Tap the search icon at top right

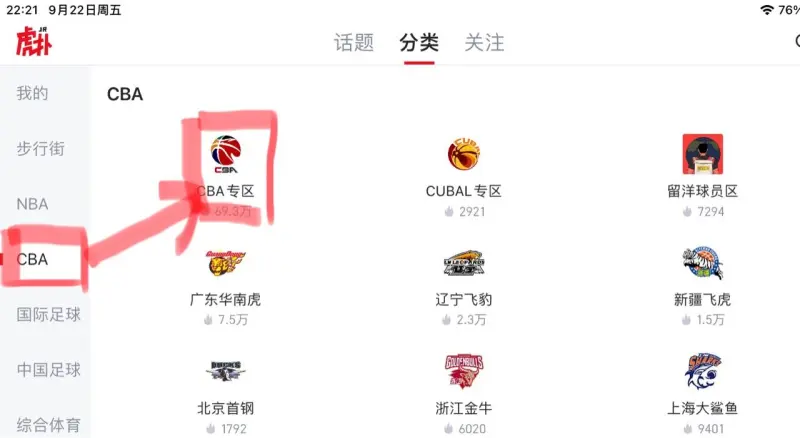coord(796,42)
